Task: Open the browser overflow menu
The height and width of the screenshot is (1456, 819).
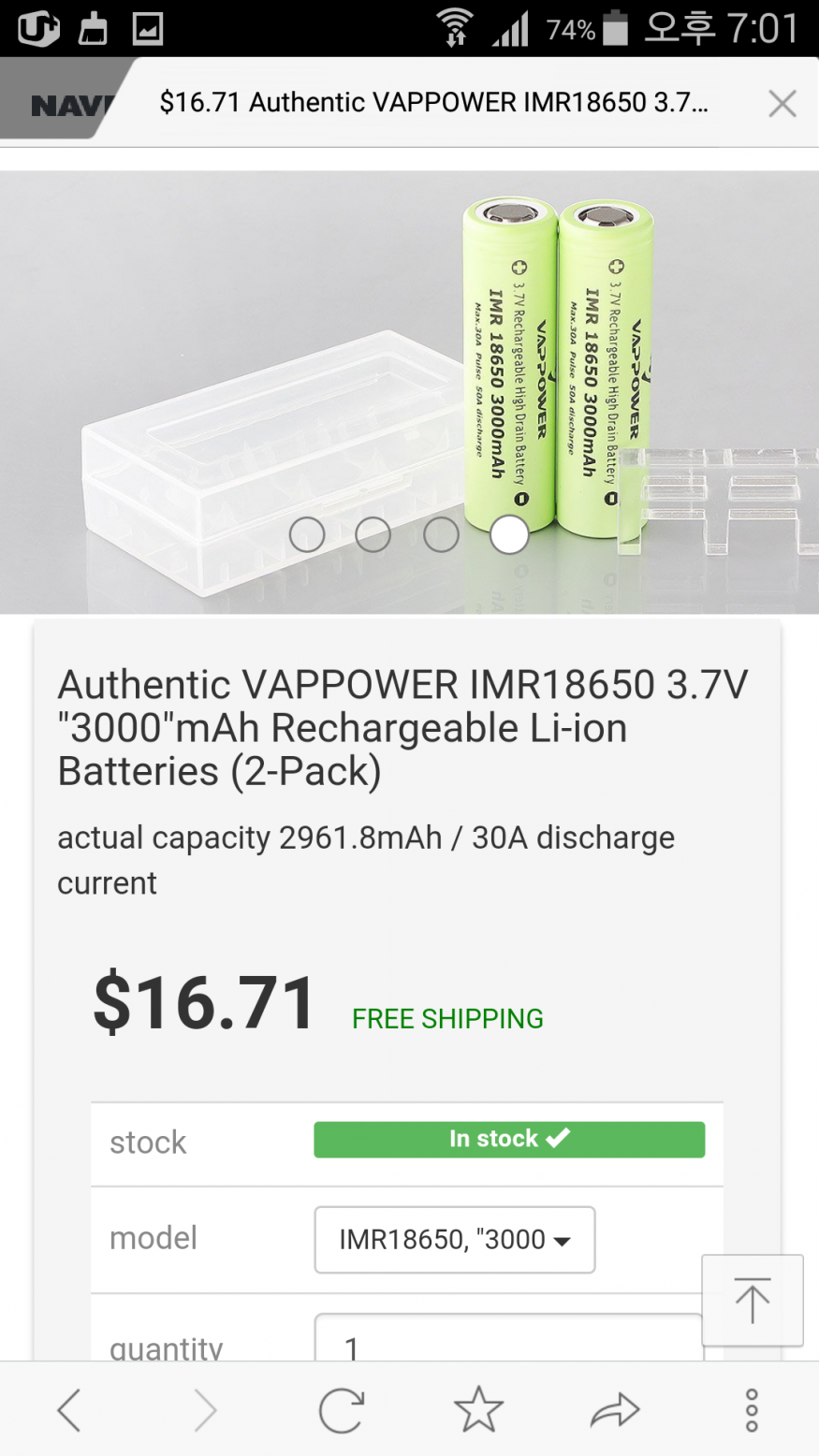Action: [752, 1409]
